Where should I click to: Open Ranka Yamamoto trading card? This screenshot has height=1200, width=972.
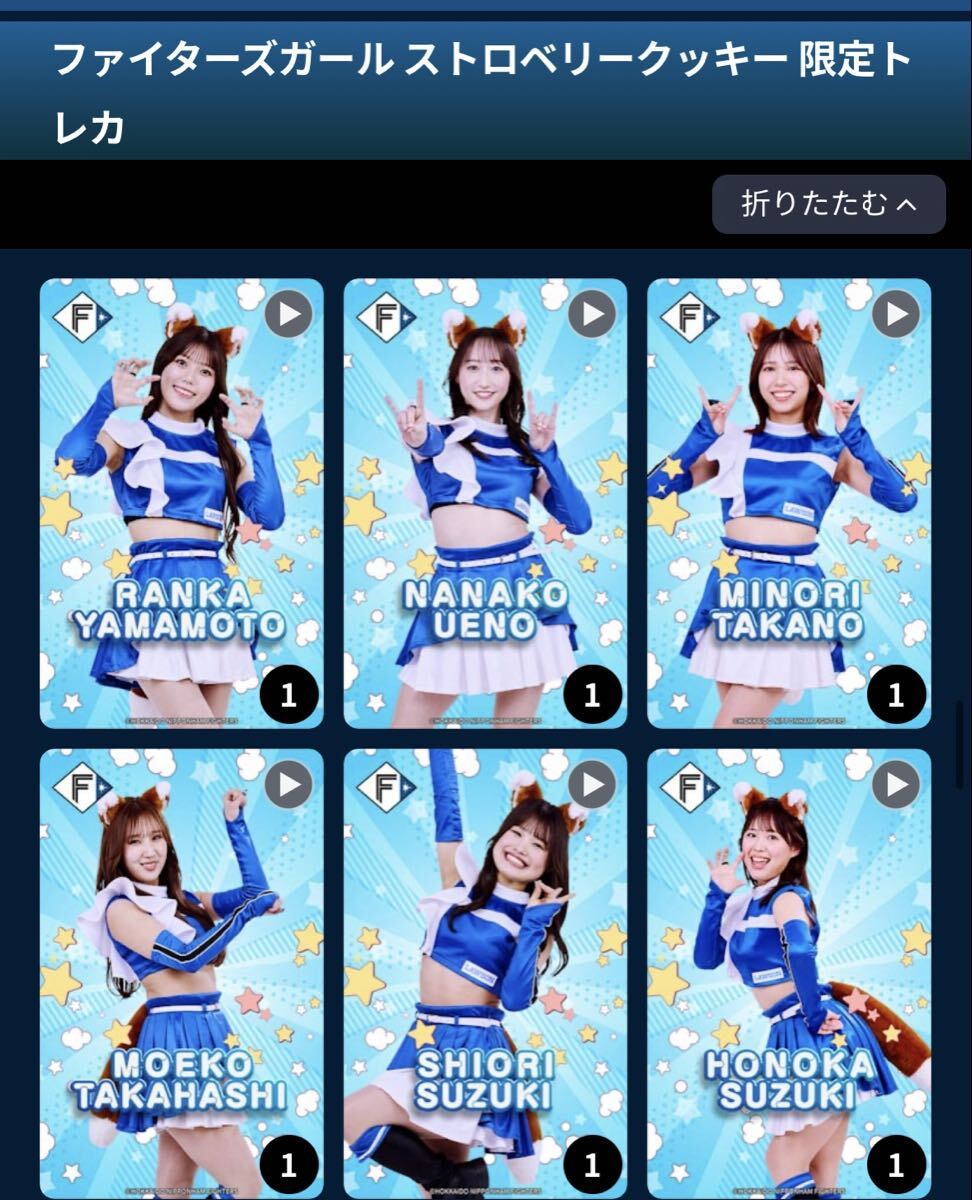coord(181,503)
